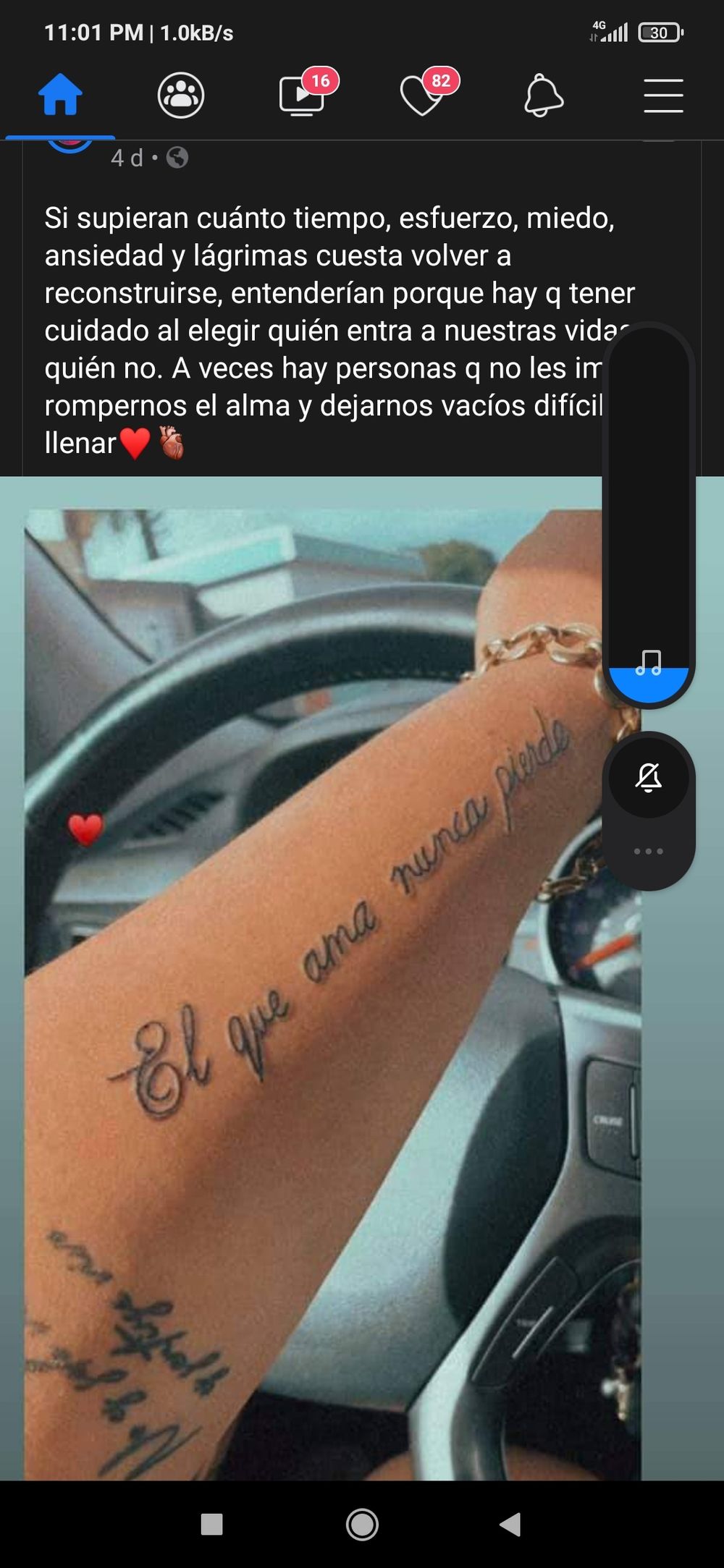This screenshot has width=724, height=1568.
Task: Go to the Facebook Home tab
Action: [x=60, y=95]
